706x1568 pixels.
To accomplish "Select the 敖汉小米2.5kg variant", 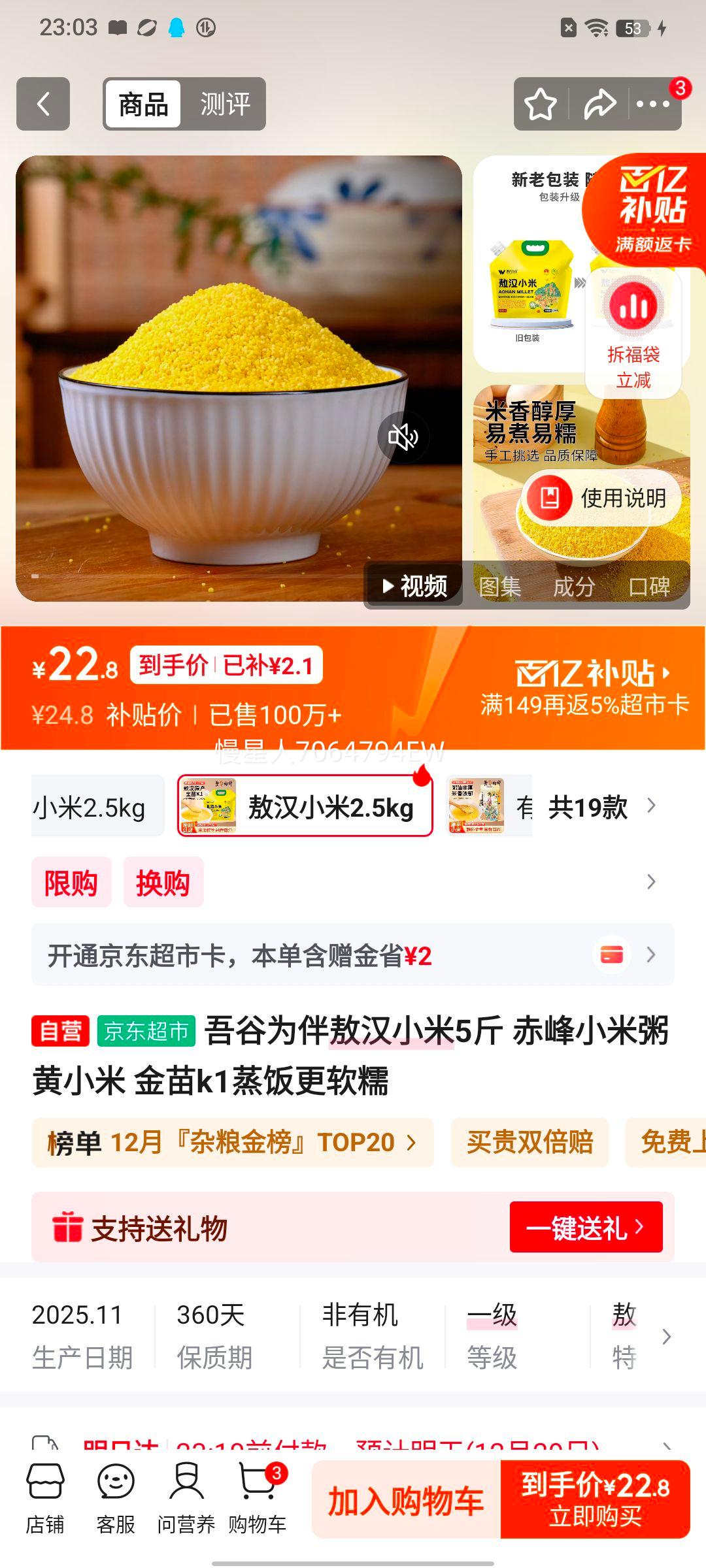I will [305, 808].
